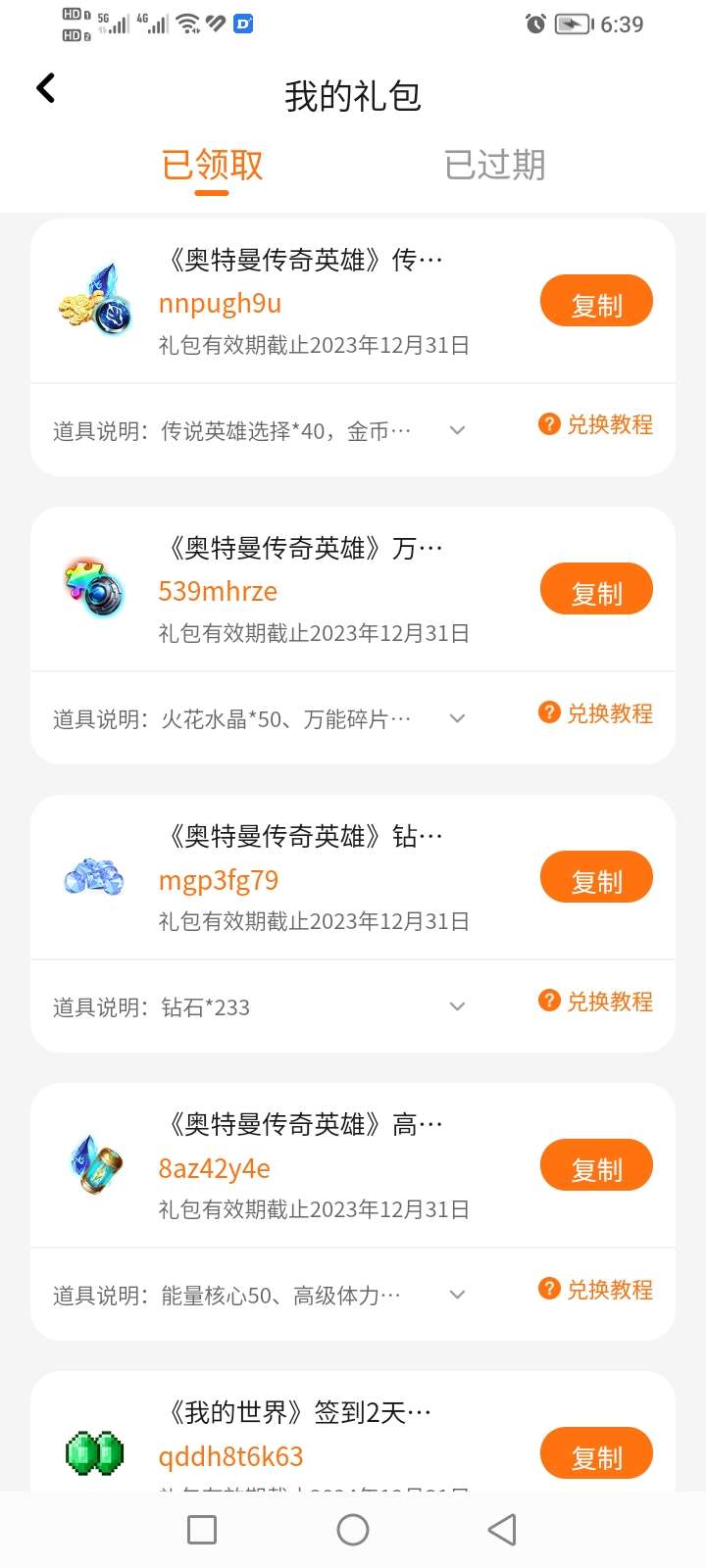Screen dimensions: 706x1568
Task: Select the 已领取 tab
Action: point(212,165)
